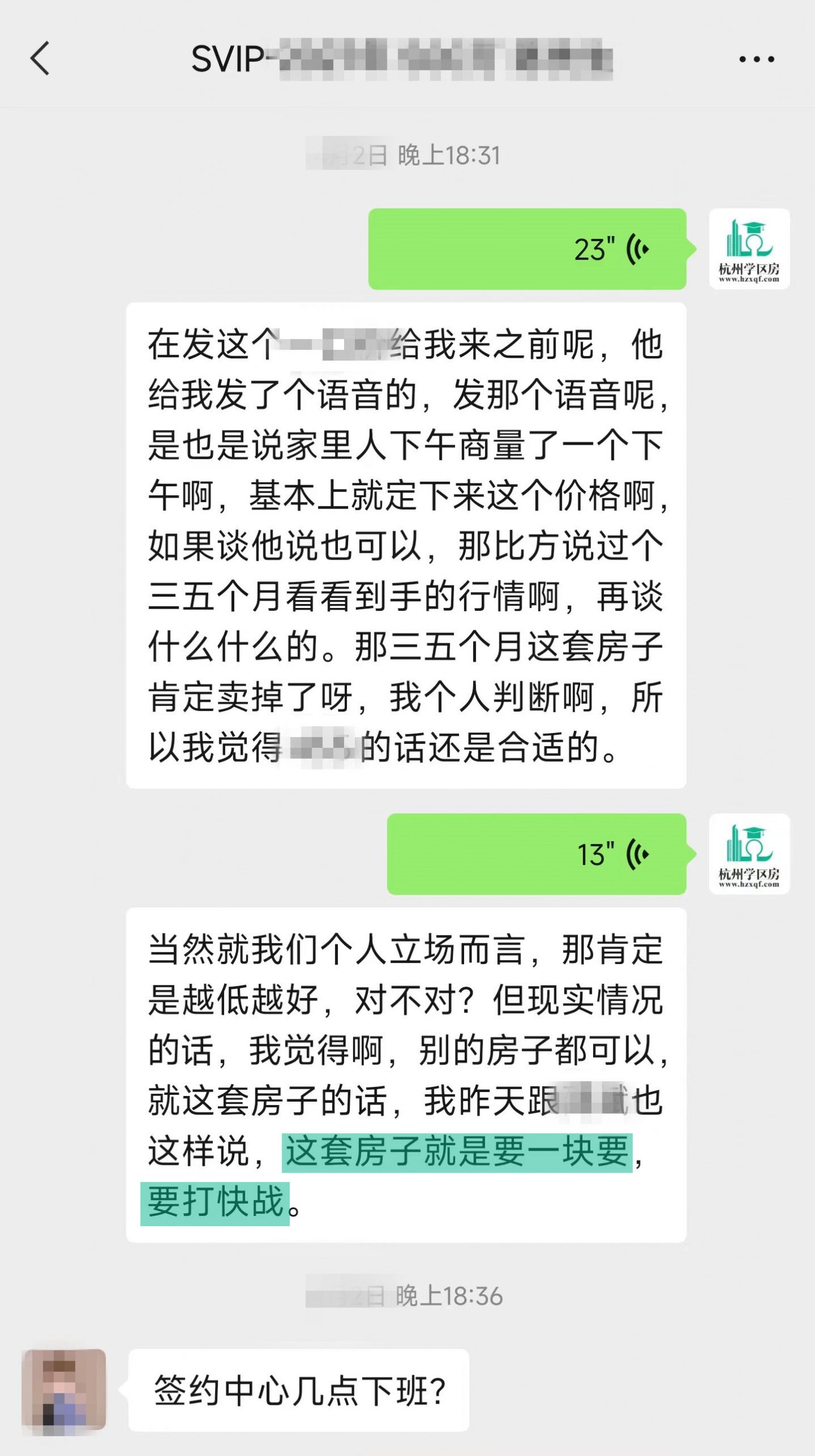Go back from the SVIP chat
Screen dimensions: 815x1456
pyautogui.click(x=40, y=58)
